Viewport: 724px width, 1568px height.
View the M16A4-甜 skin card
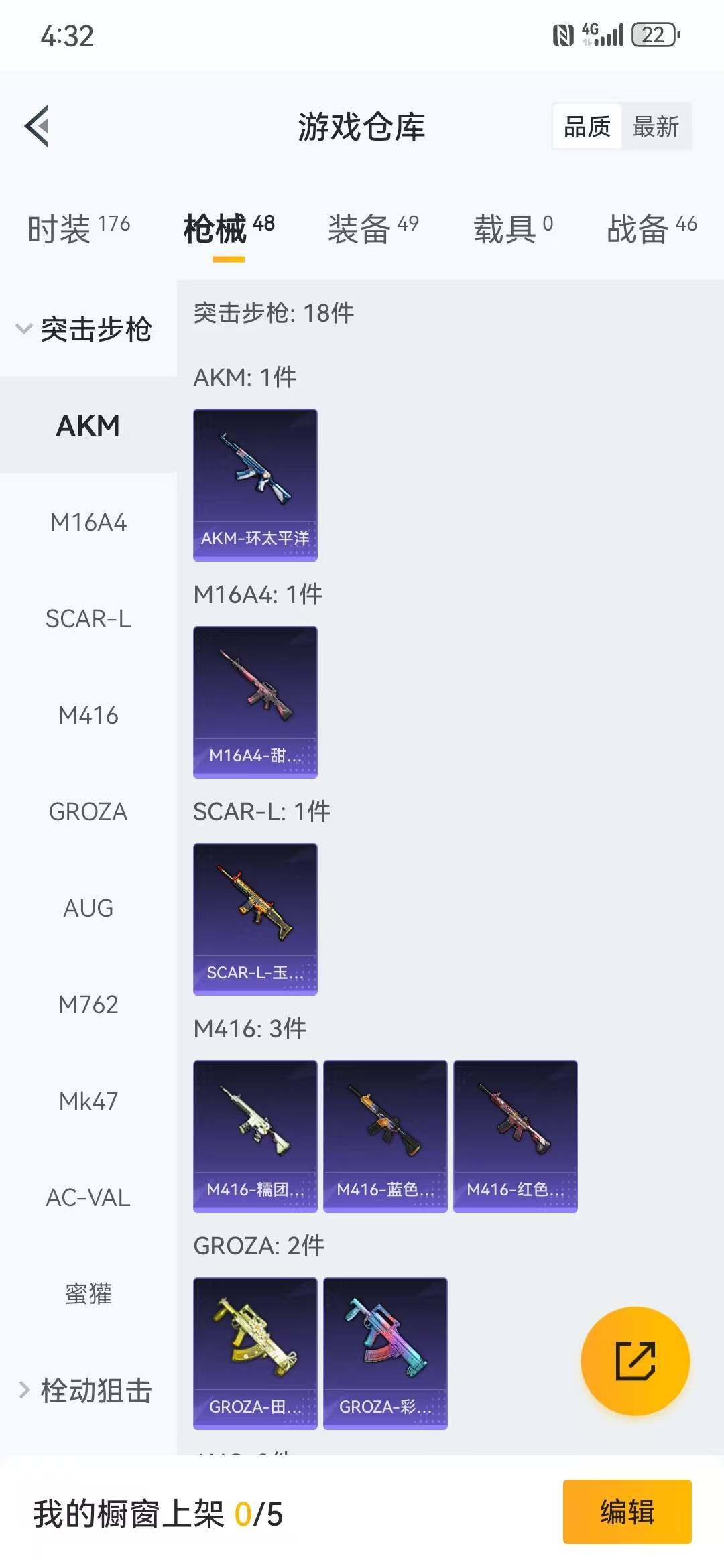pyautogui.click(x=255, y=702)
